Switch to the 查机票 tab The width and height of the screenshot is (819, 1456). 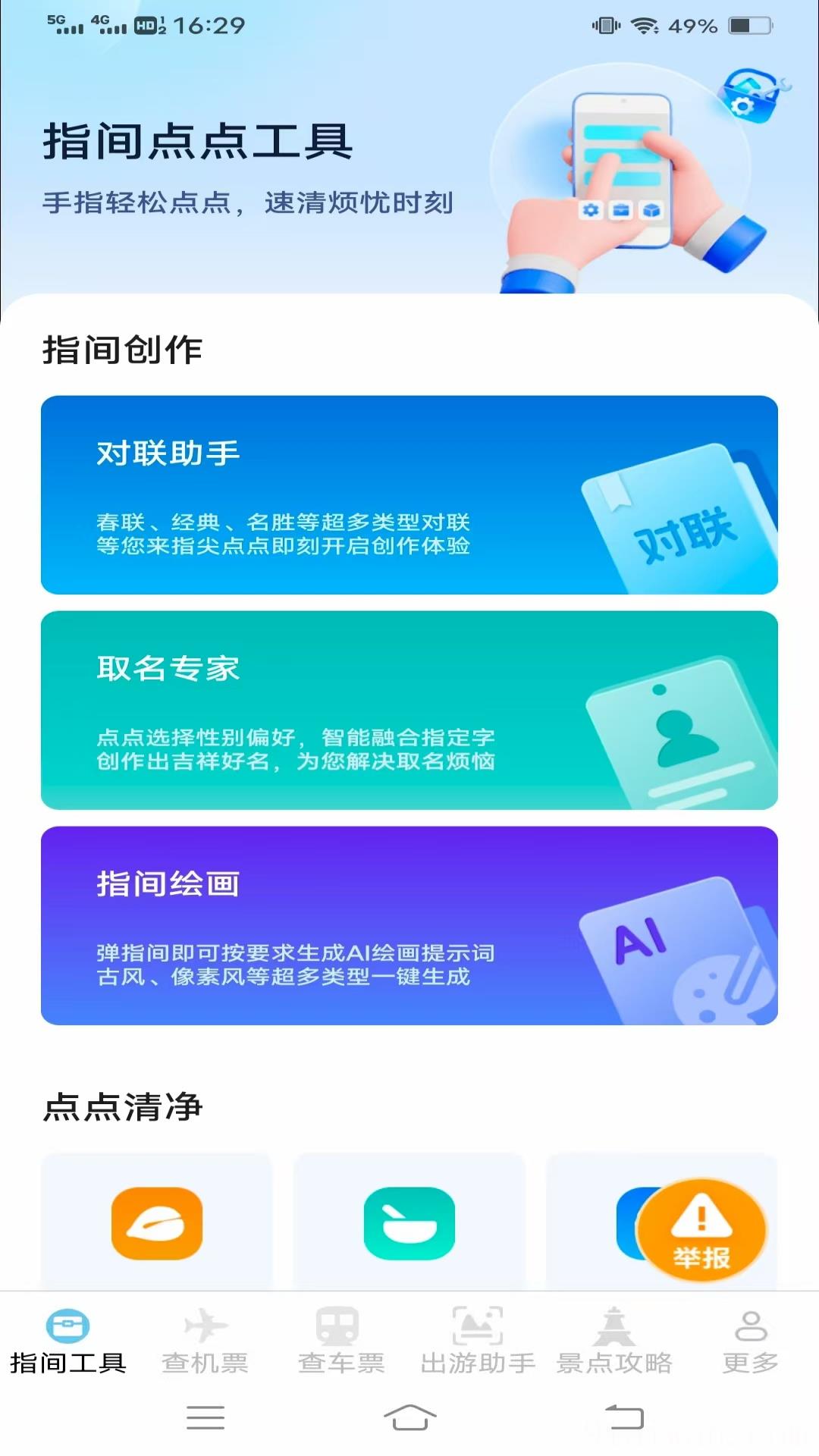pos(205,1341)
